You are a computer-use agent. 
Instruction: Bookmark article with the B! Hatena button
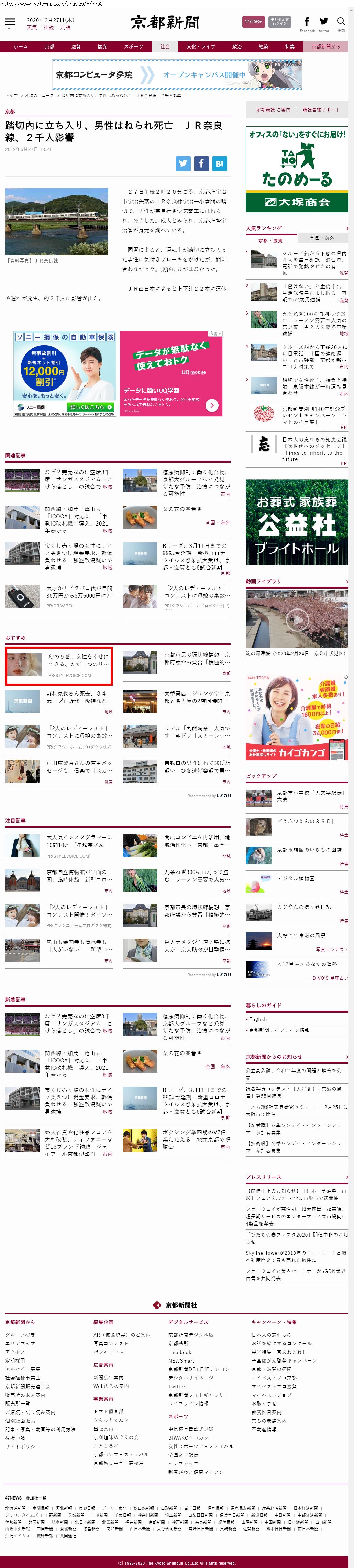point(220,162)
